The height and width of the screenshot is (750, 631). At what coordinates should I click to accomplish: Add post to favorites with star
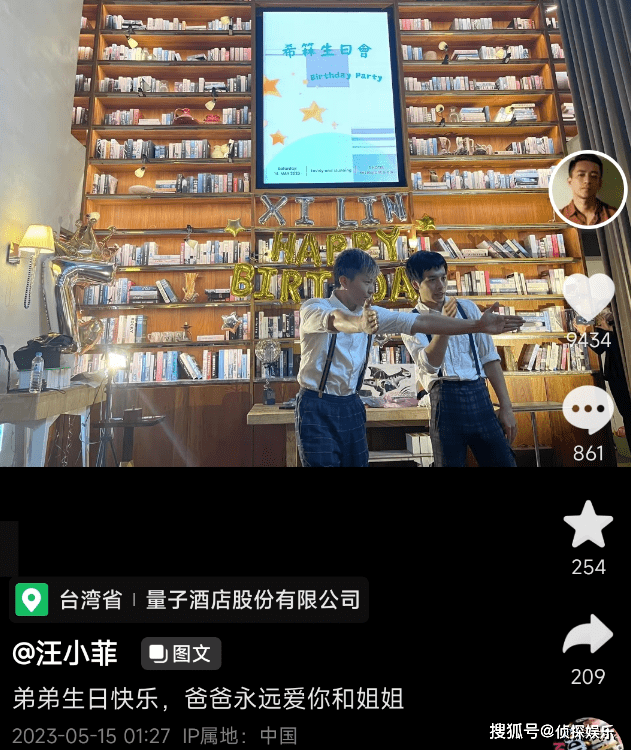click(x=588, y=524)
